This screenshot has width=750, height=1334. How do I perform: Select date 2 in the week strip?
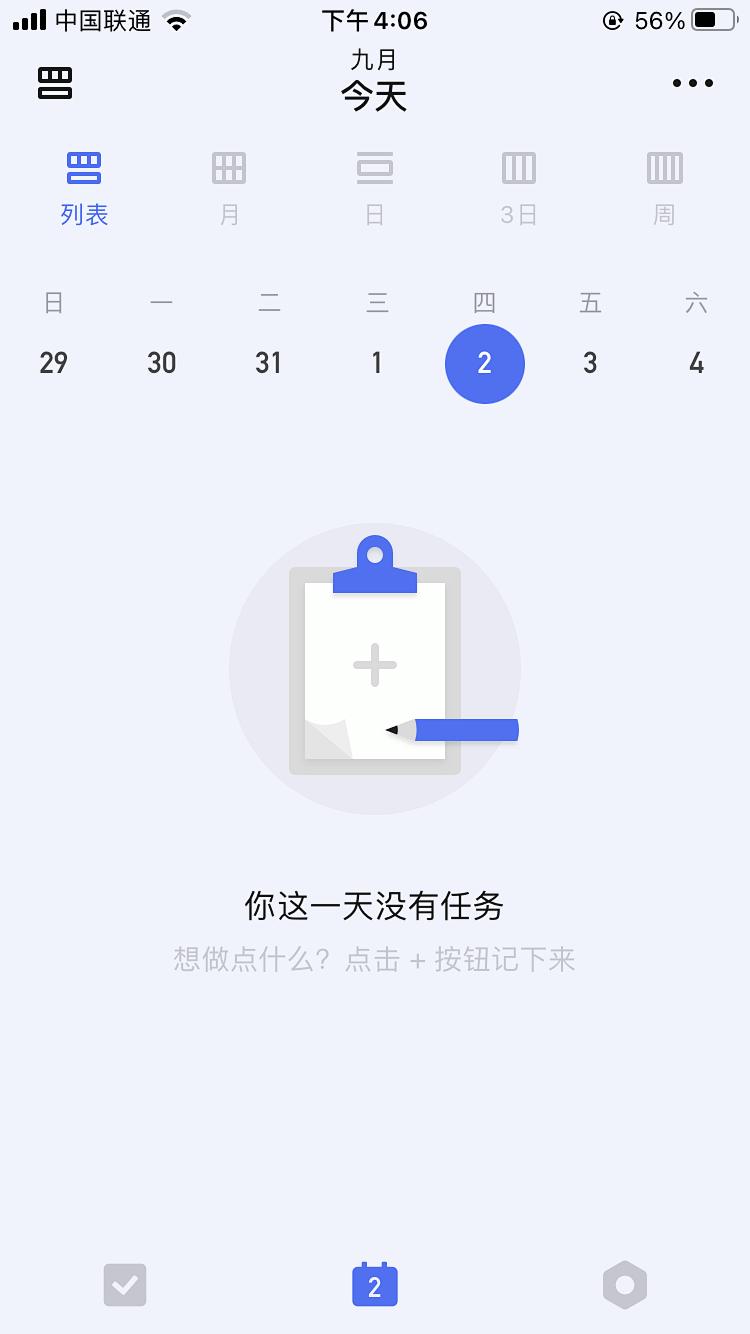(x=485, y=363)
